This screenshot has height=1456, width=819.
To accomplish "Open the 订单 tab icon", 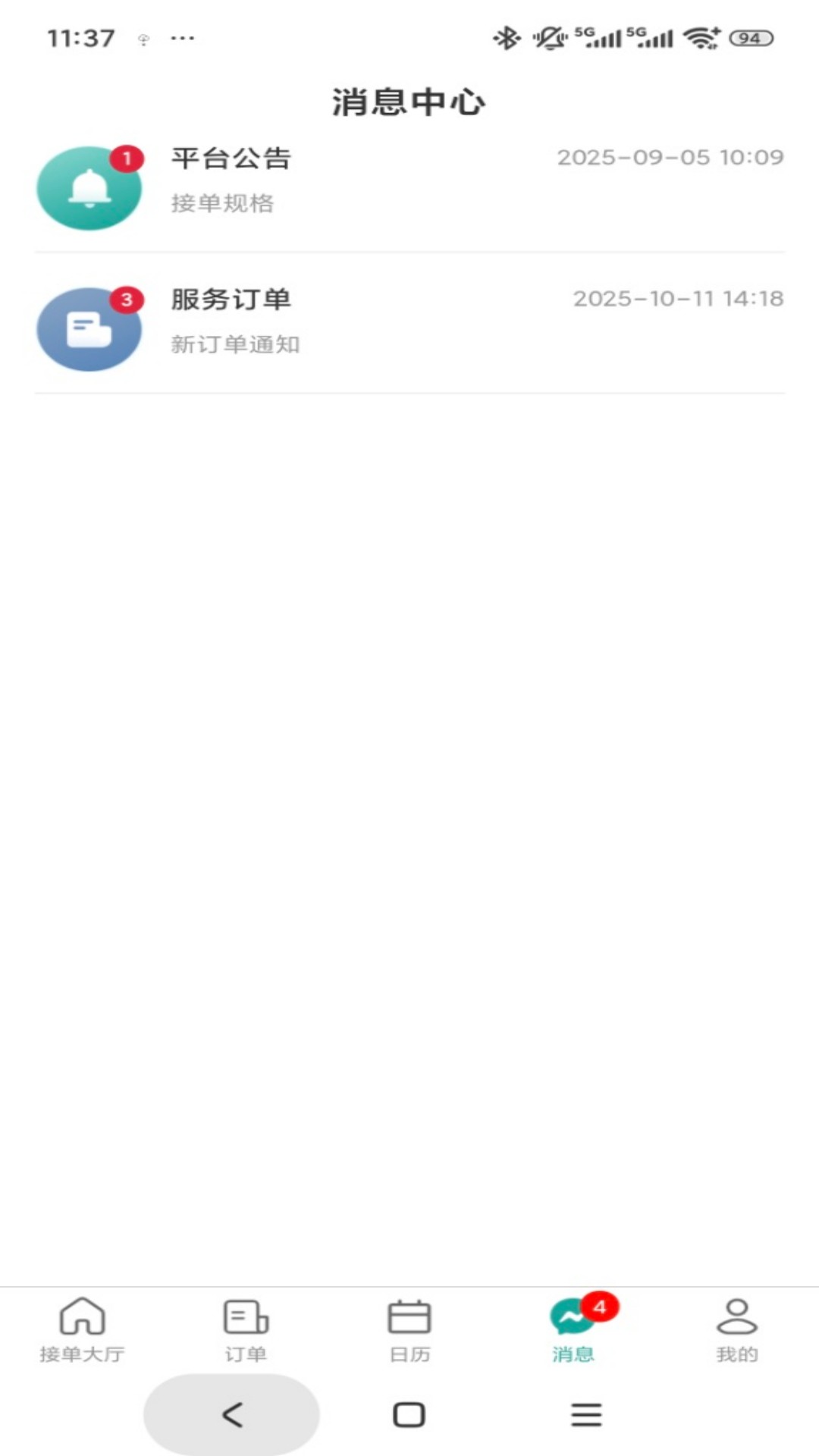I will tap(245, 1317).
